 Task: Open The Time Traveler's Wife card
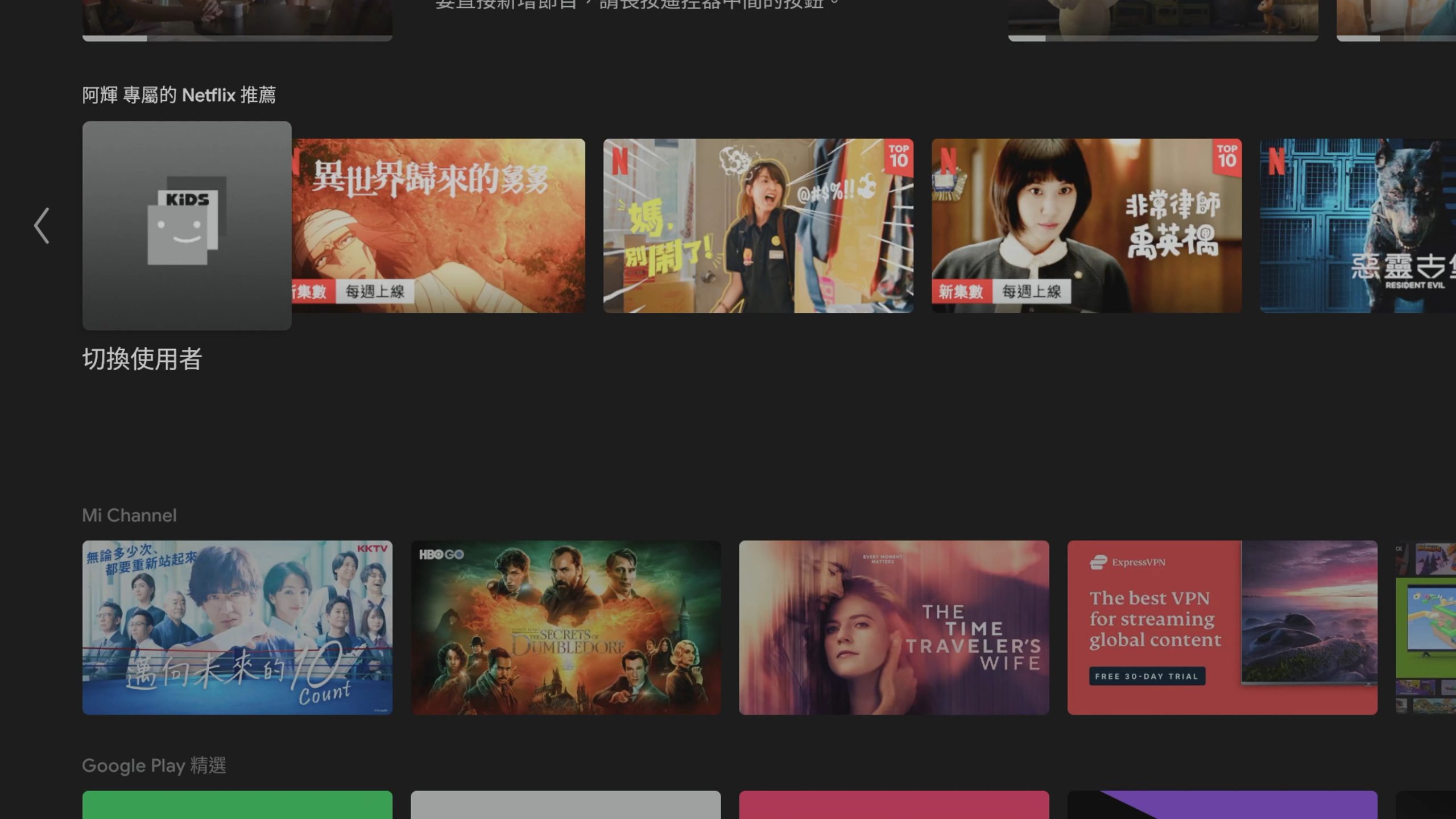pyautogui.click(x=894, y=627)
